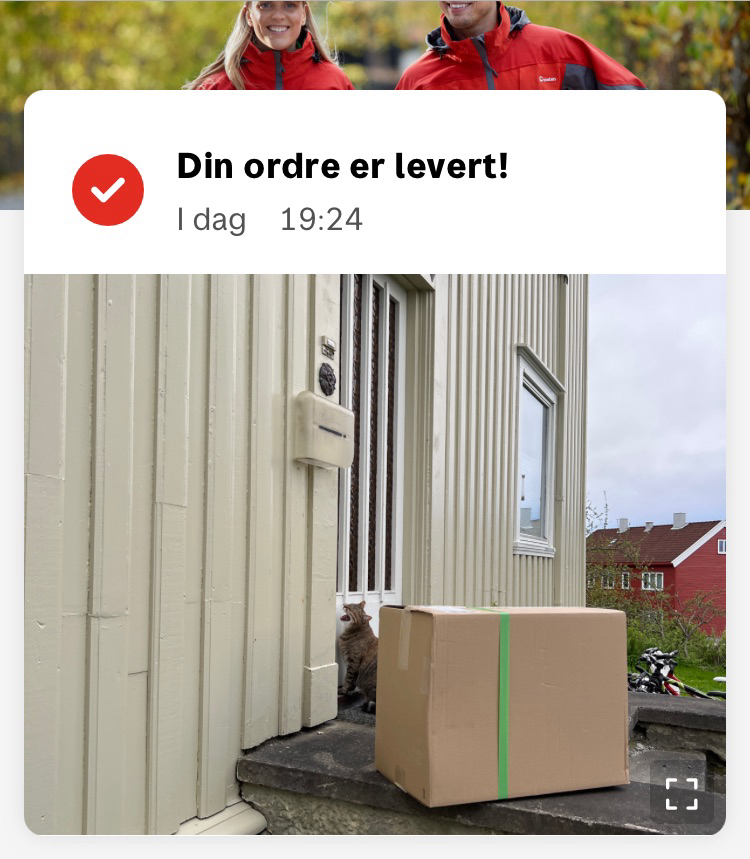Open the delivered package photo
Image resolution: width=750 pixels, height=859 pixels.
coord(375,553)
